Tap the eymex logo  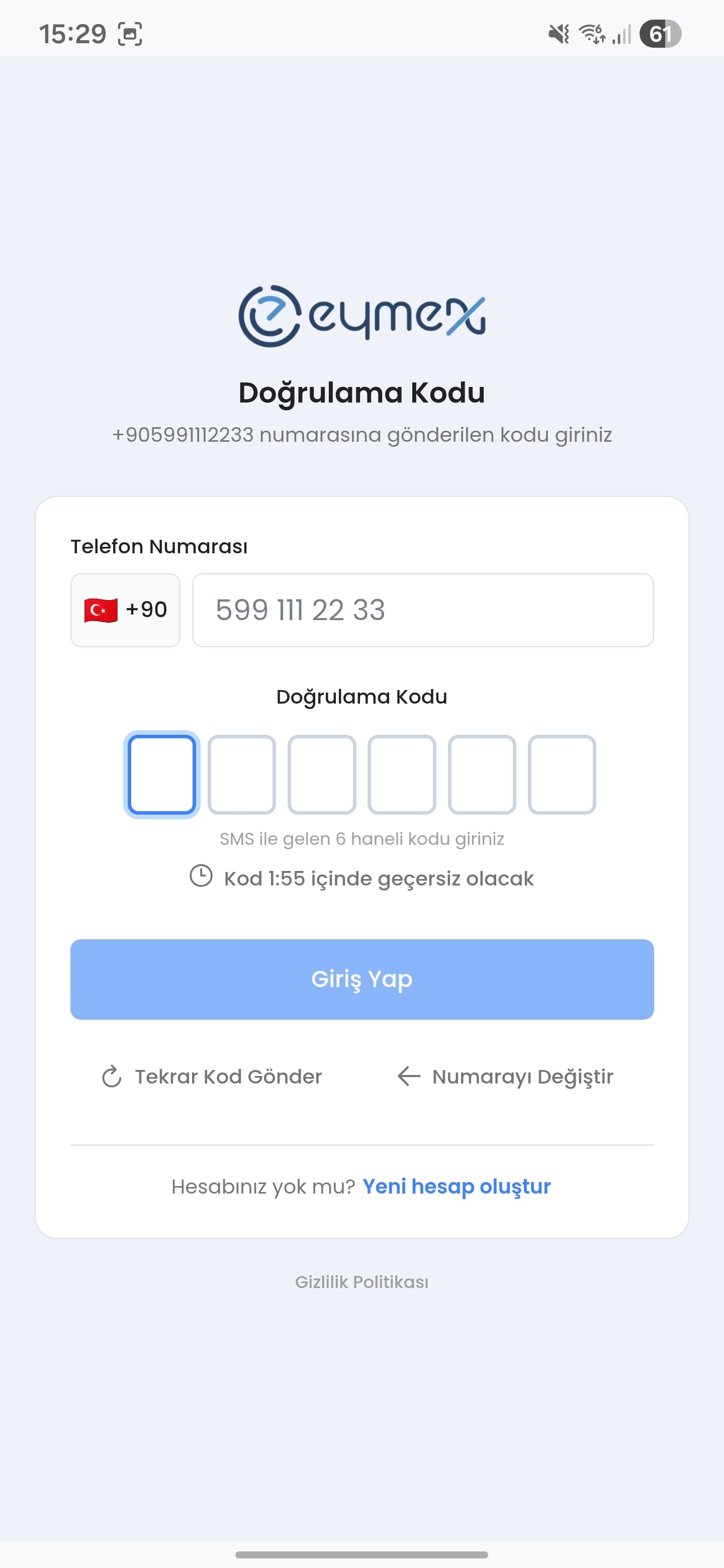tap(361, 318)
